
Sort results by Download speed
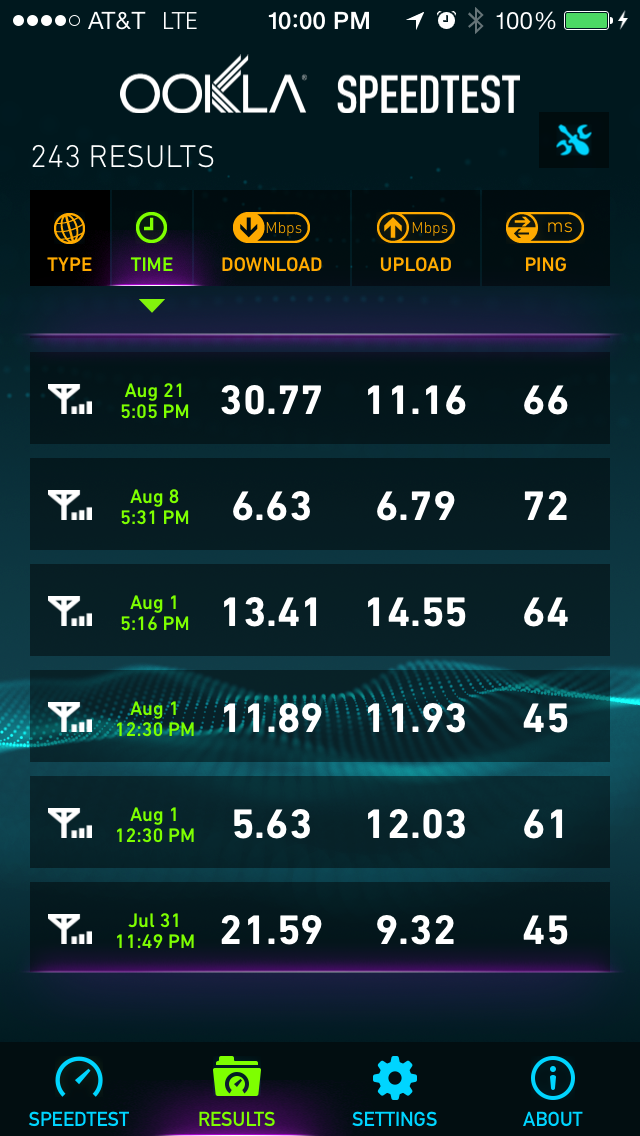coord(271,241)
